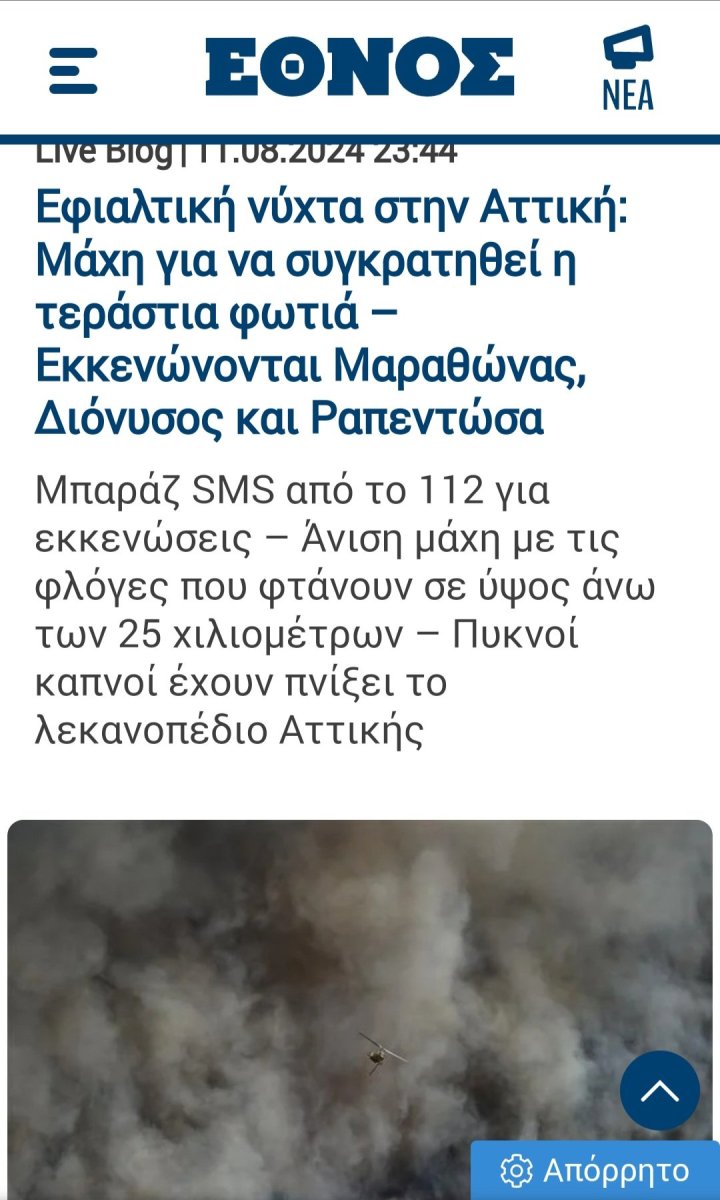Go to the ΕΘΝΟΣ homepage

click(x=359, y=68)
